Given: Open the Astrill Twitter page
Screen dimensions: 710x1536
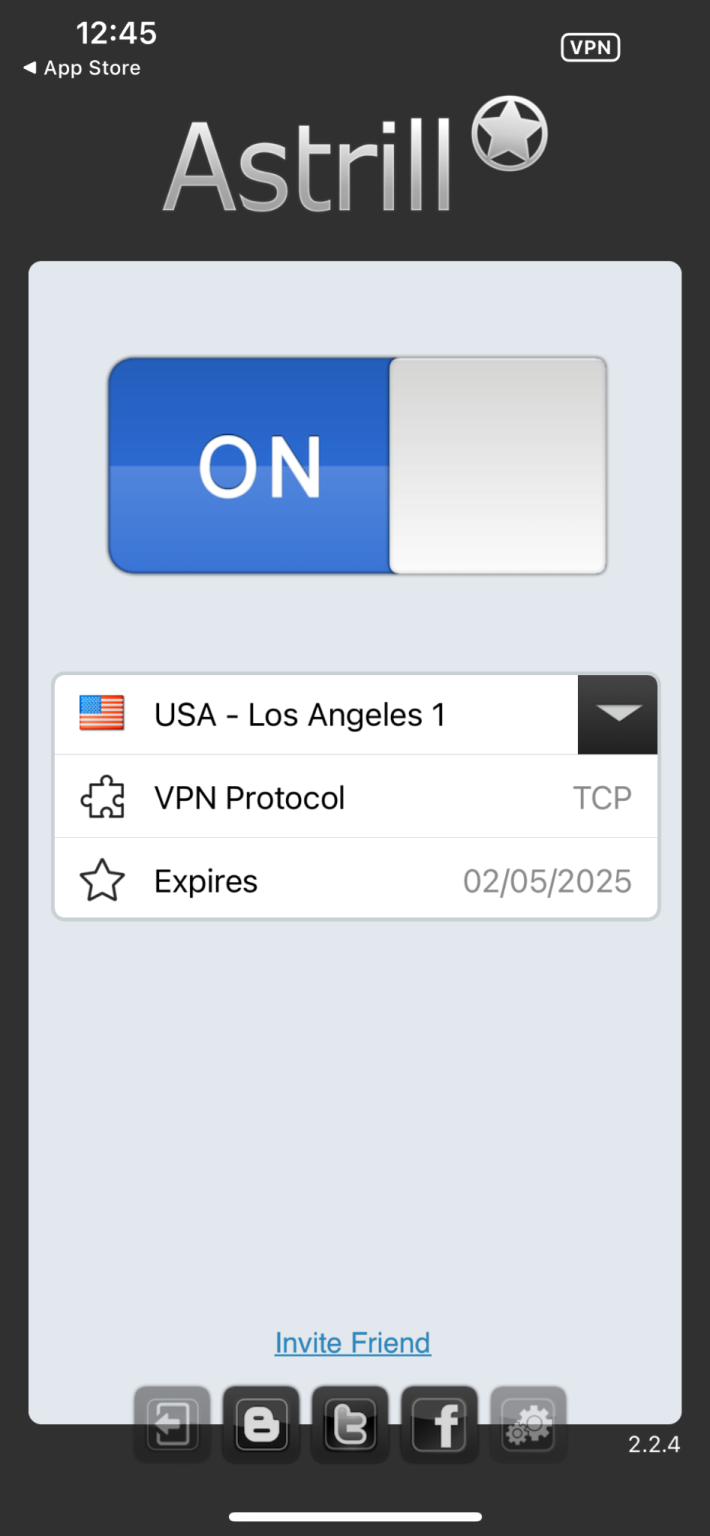Looking at the screenshot, I should [x=350, y=1425].
